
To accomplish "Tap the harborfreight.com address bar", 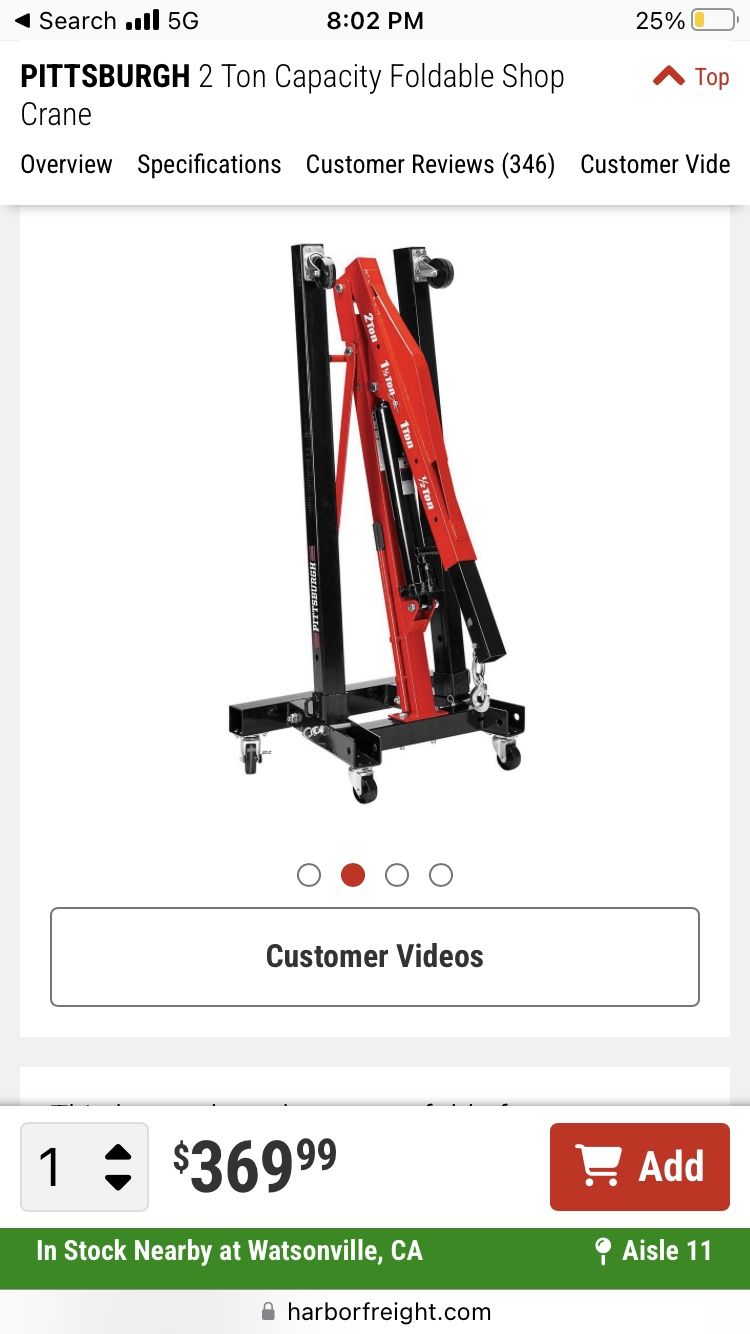I will (375, 1311).
